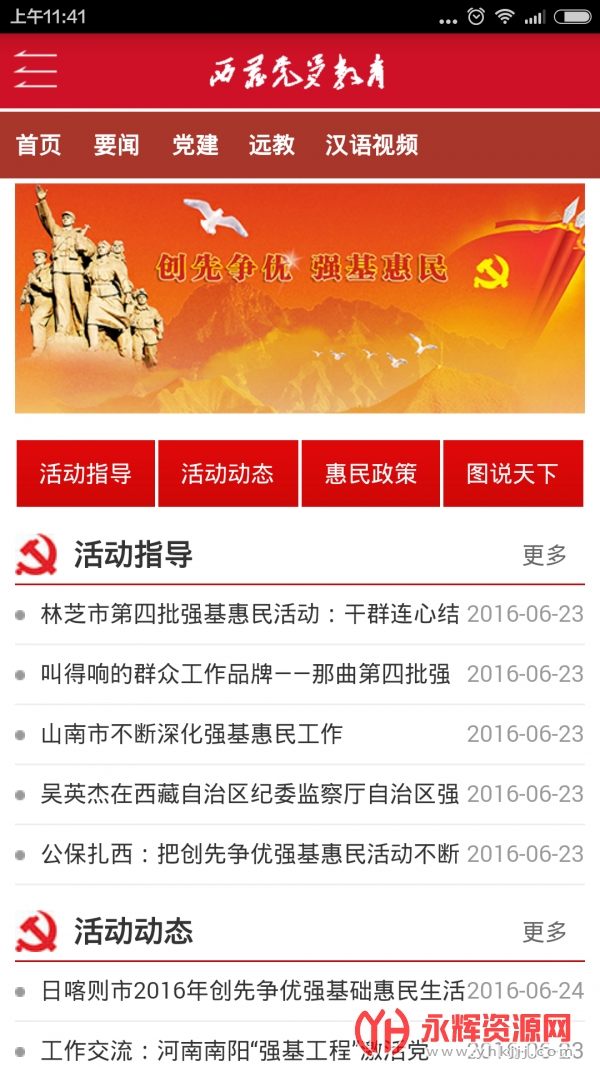Tap the red 活动动态 button
The width and height of the screenshot is (600, 1067).
pyautogui.click(x=227, y=473)
